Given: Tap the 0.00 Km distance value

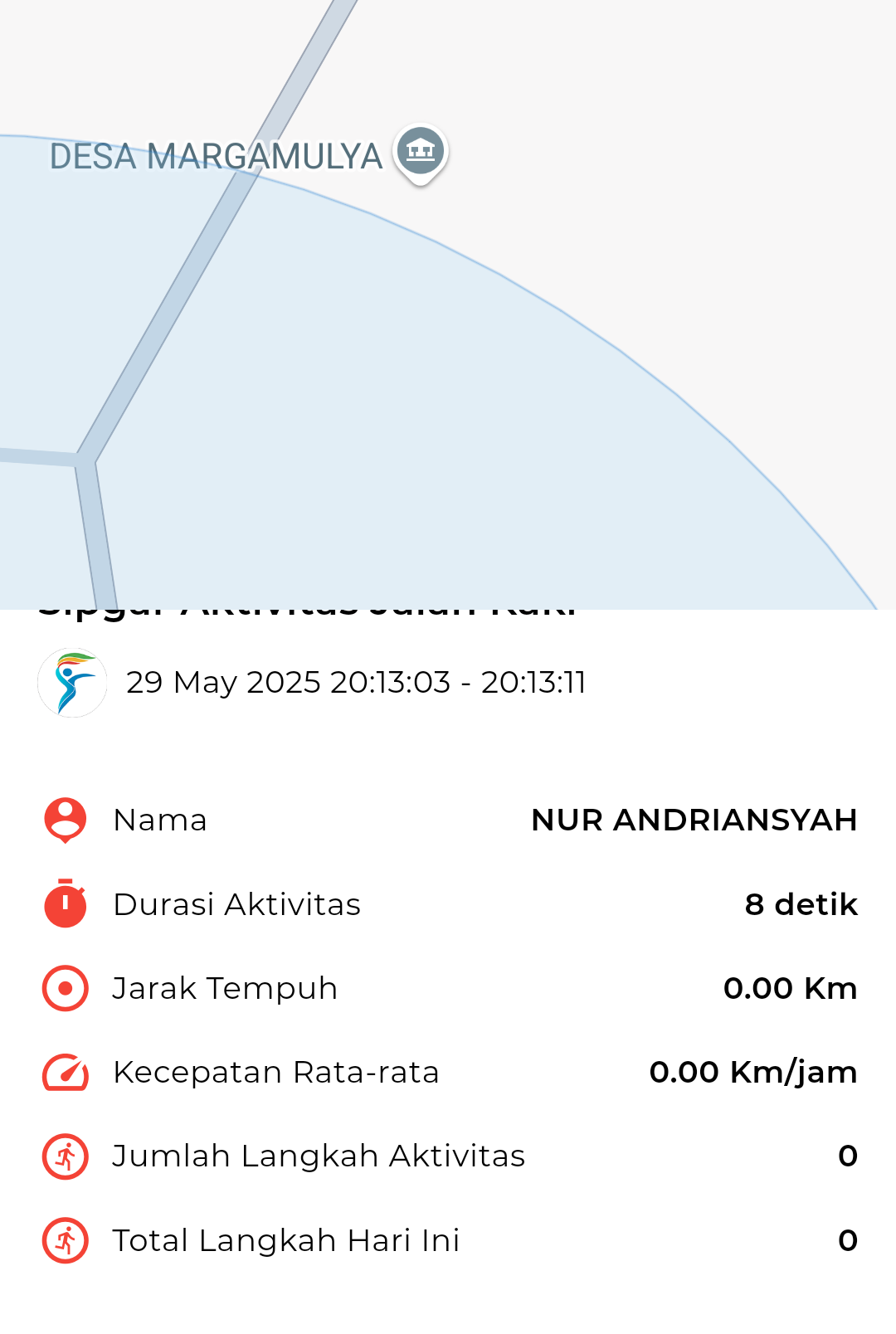Looking at the screenshot, I should (790, 988).
